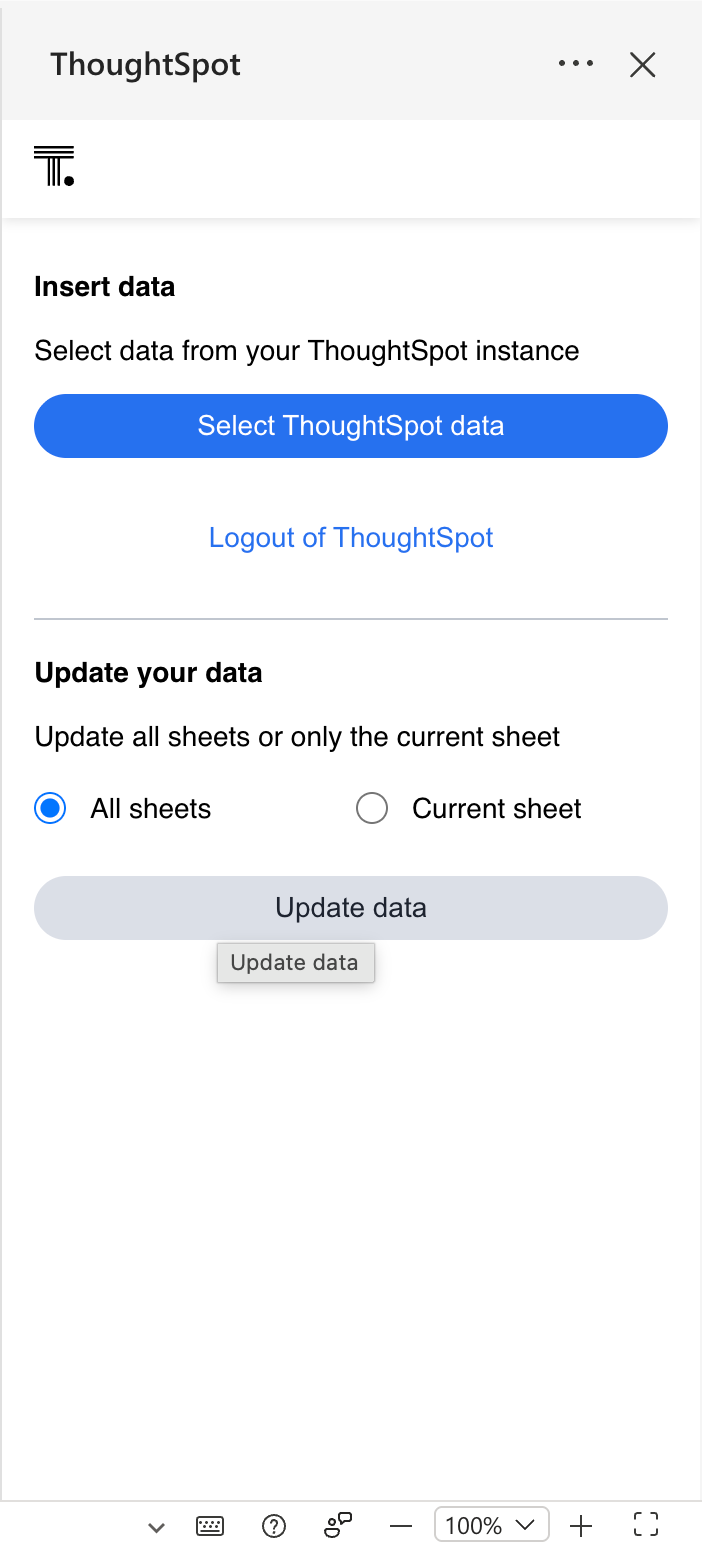Image resolution: width=702 pixels, height=1547 pixels.
Task: Open the feedback icon in bottom bar
Action: 338,1525
